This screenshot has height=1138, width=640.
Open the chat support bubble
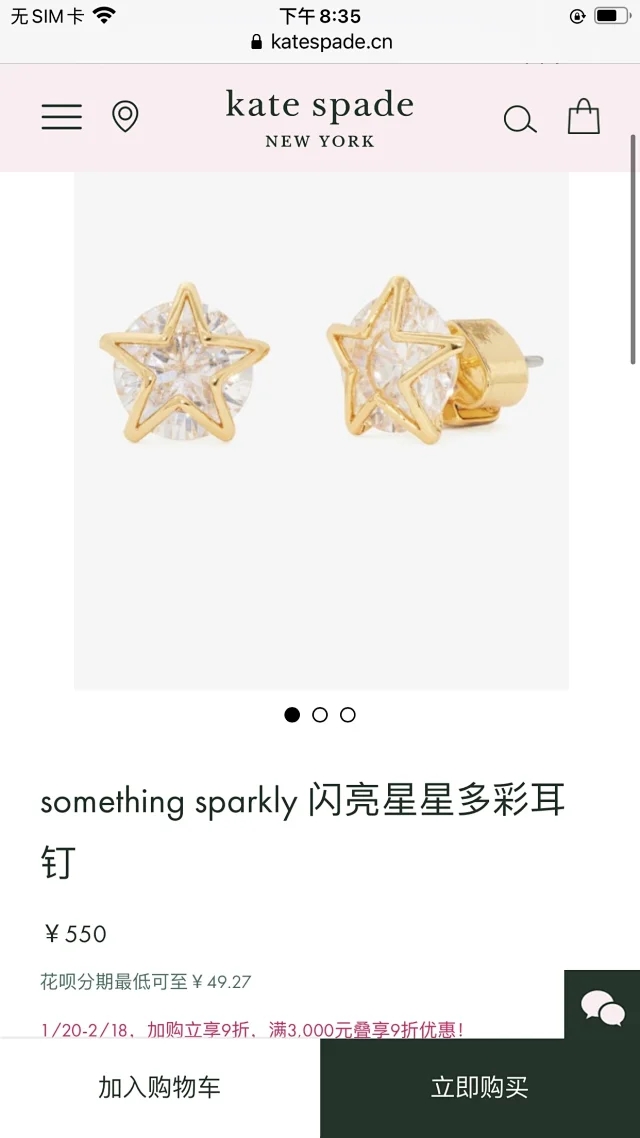coord(602,1006)
